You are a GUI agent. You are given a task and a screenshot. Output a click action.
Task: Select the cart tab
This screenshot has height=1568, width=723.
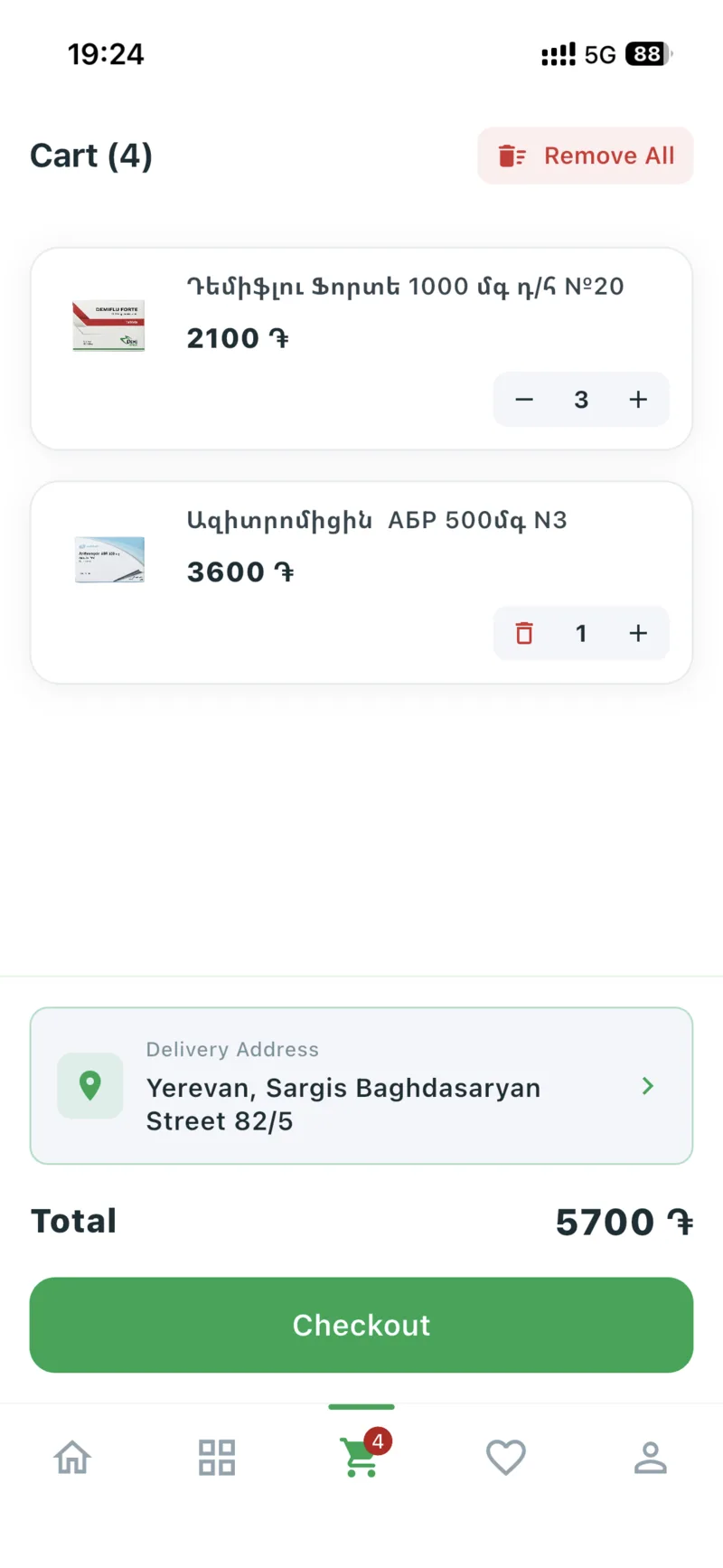coord(361,1458)
